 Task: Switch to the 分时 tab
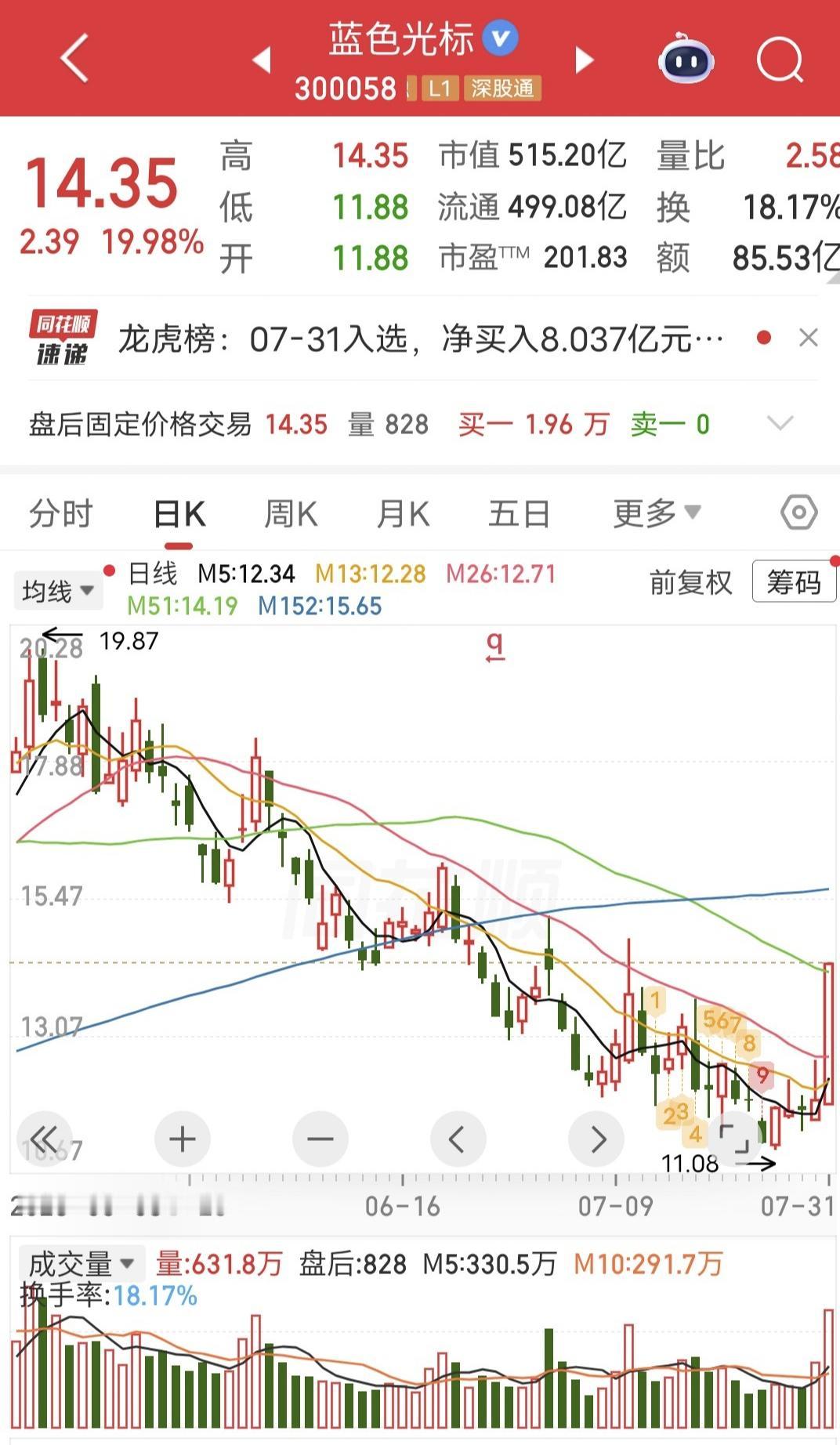tap(60, 514)
